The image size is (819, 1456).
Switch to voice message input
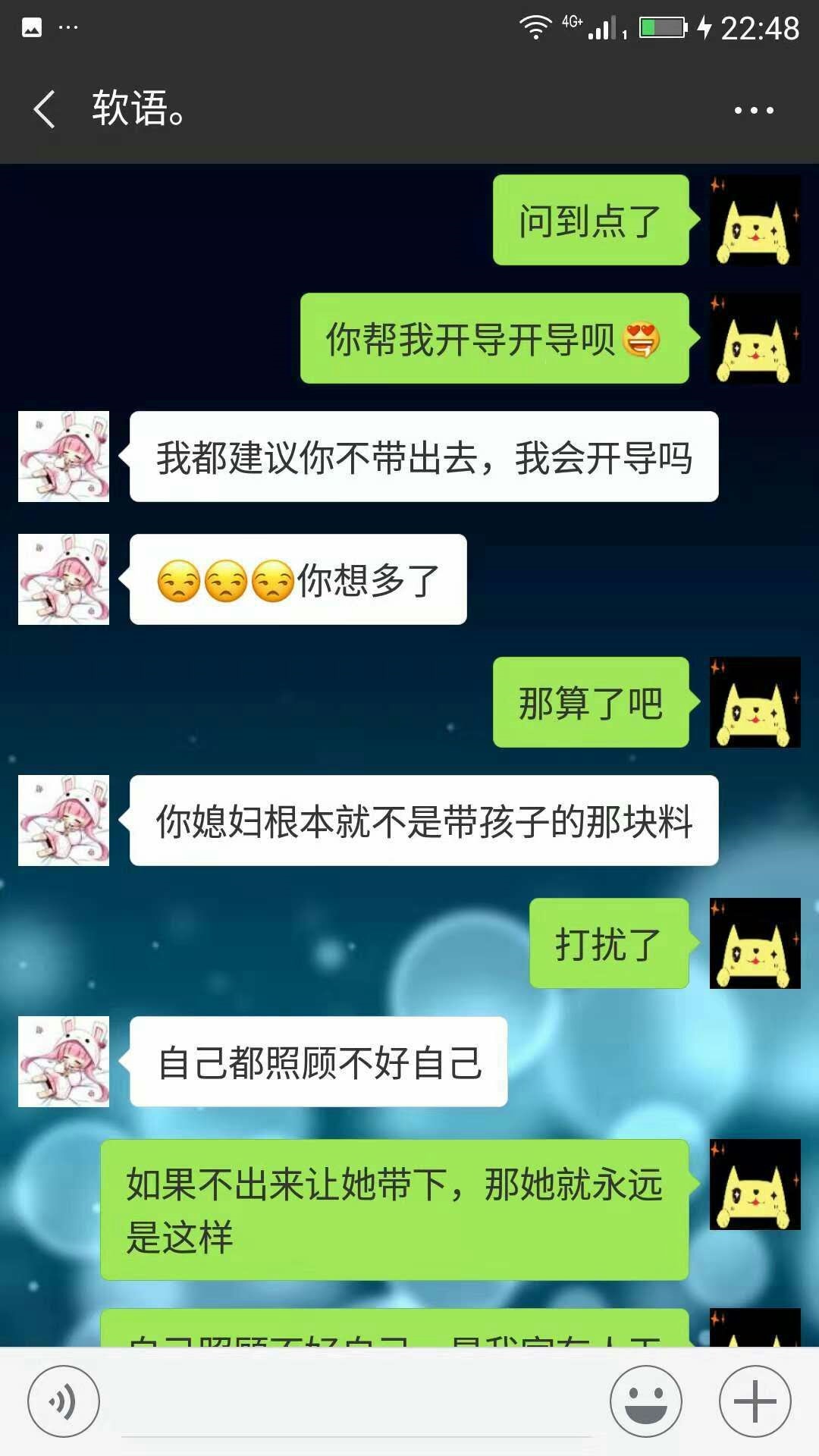click(x=64, y=1401)
